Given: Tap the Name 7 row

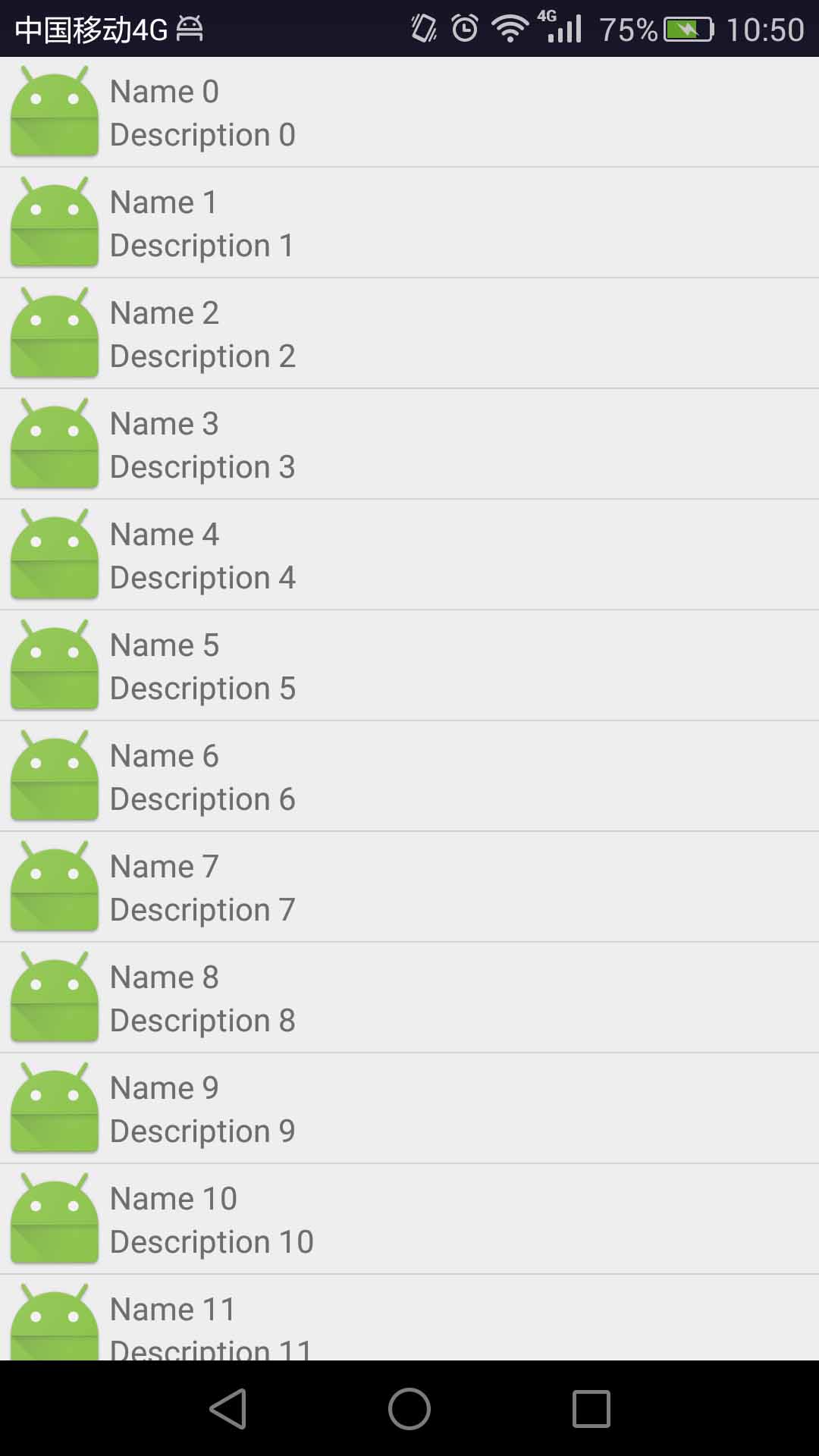Looking at the screenshot, I should coord(409,887).
